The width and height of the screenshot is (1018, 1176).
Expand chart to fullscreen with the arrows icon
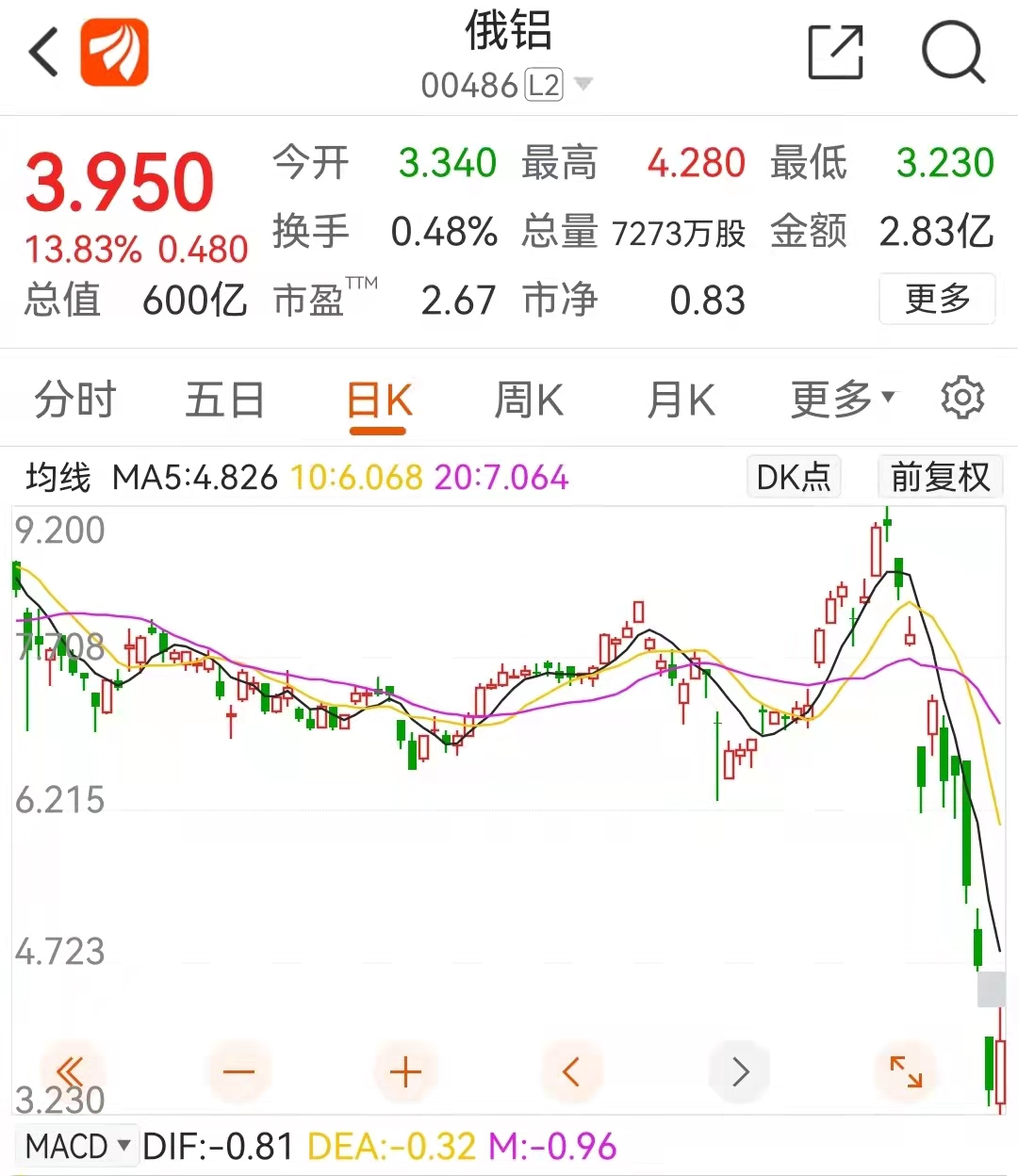(x=905, y=1070)
